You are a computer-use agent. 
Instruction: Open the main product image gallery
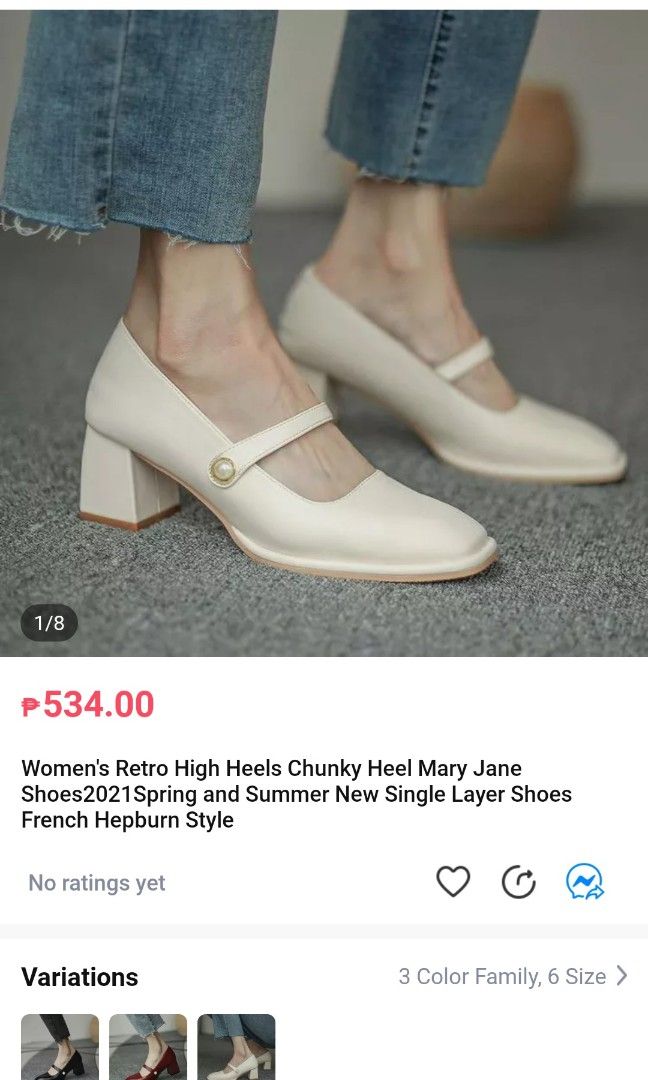pos(324,330)
